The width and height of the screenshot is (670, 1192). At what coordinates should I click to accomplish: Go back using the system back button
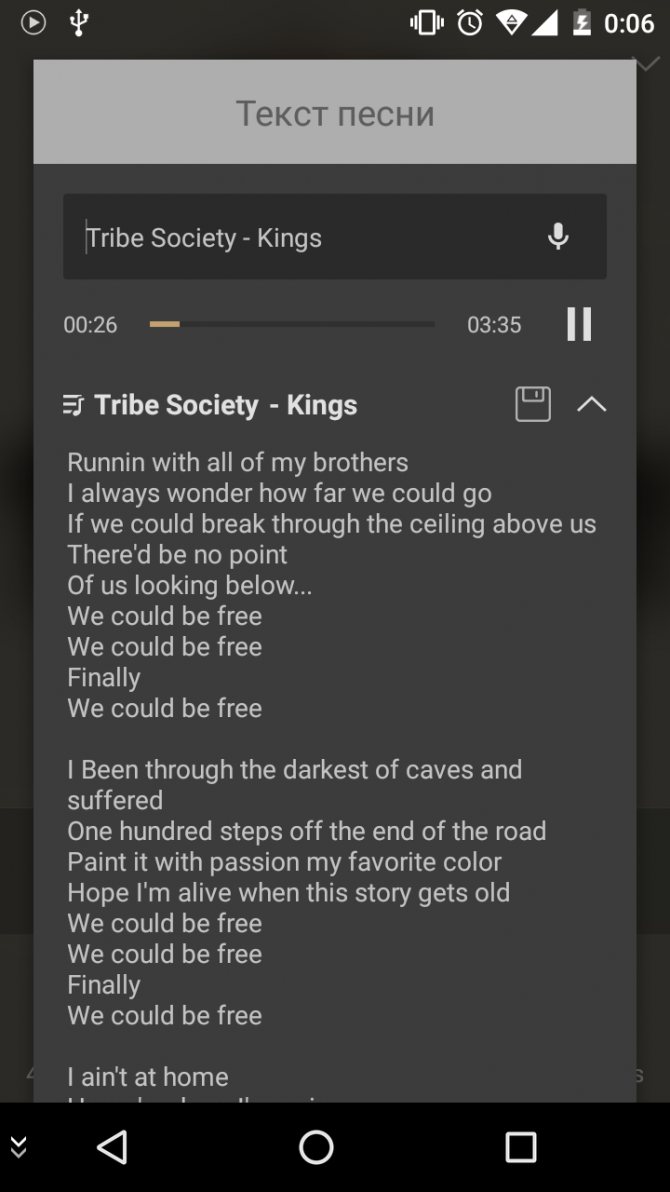[113, 1147]
